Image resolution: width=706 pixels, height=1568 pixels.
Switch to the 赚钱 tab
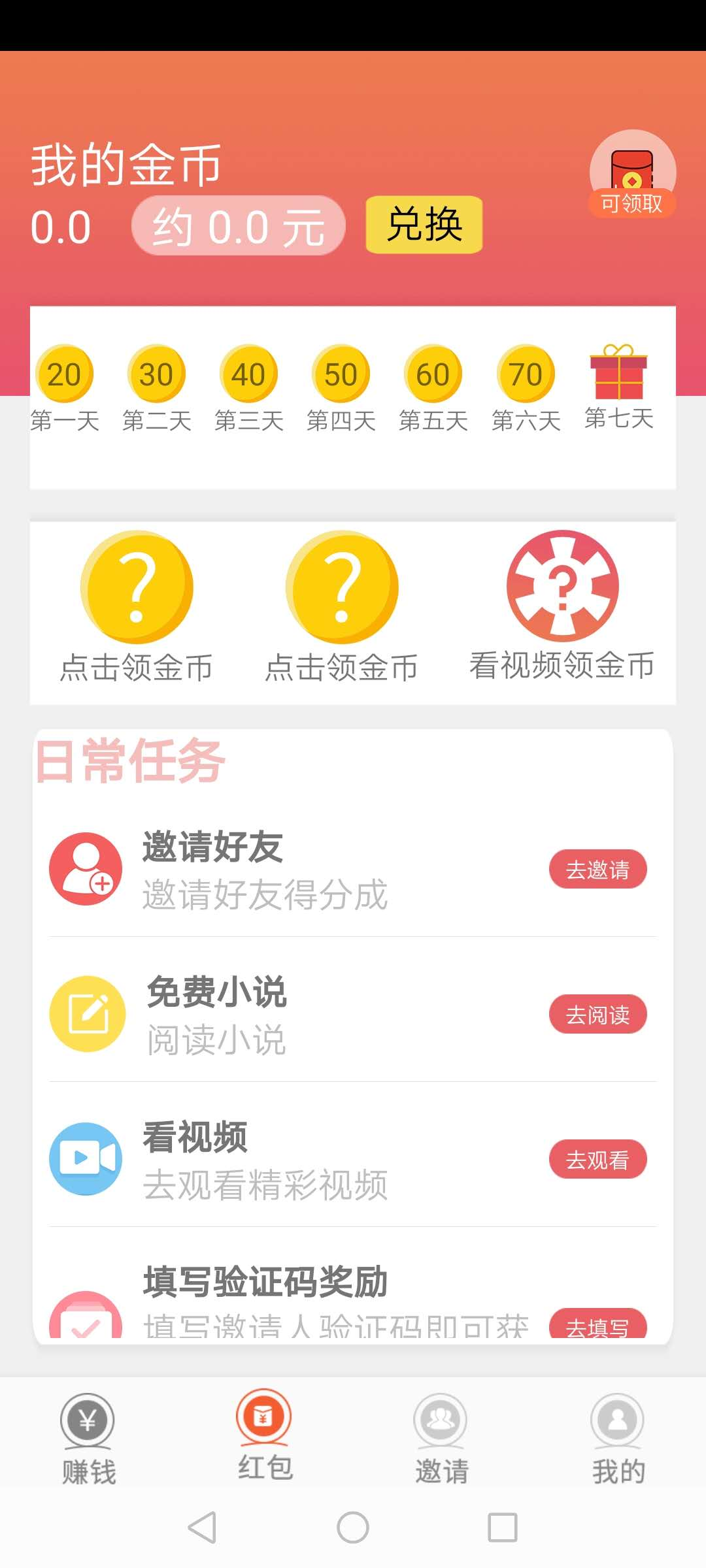(x=88, y=1439)
